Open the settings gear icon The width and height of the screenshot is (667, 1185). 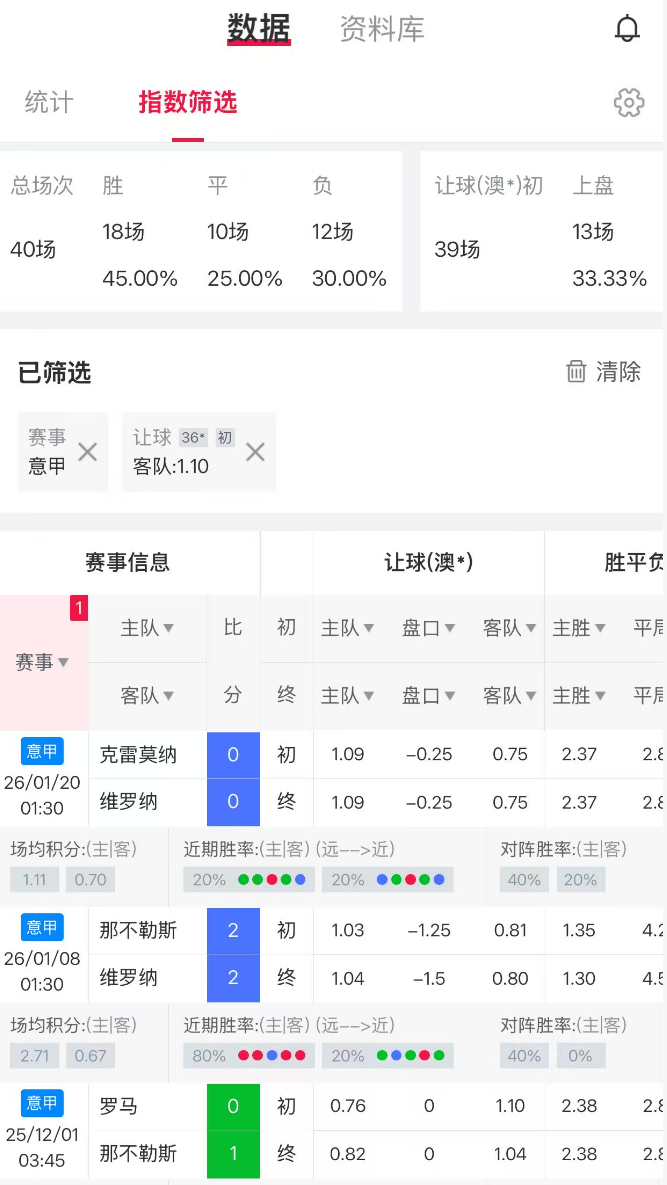(628, 102)
